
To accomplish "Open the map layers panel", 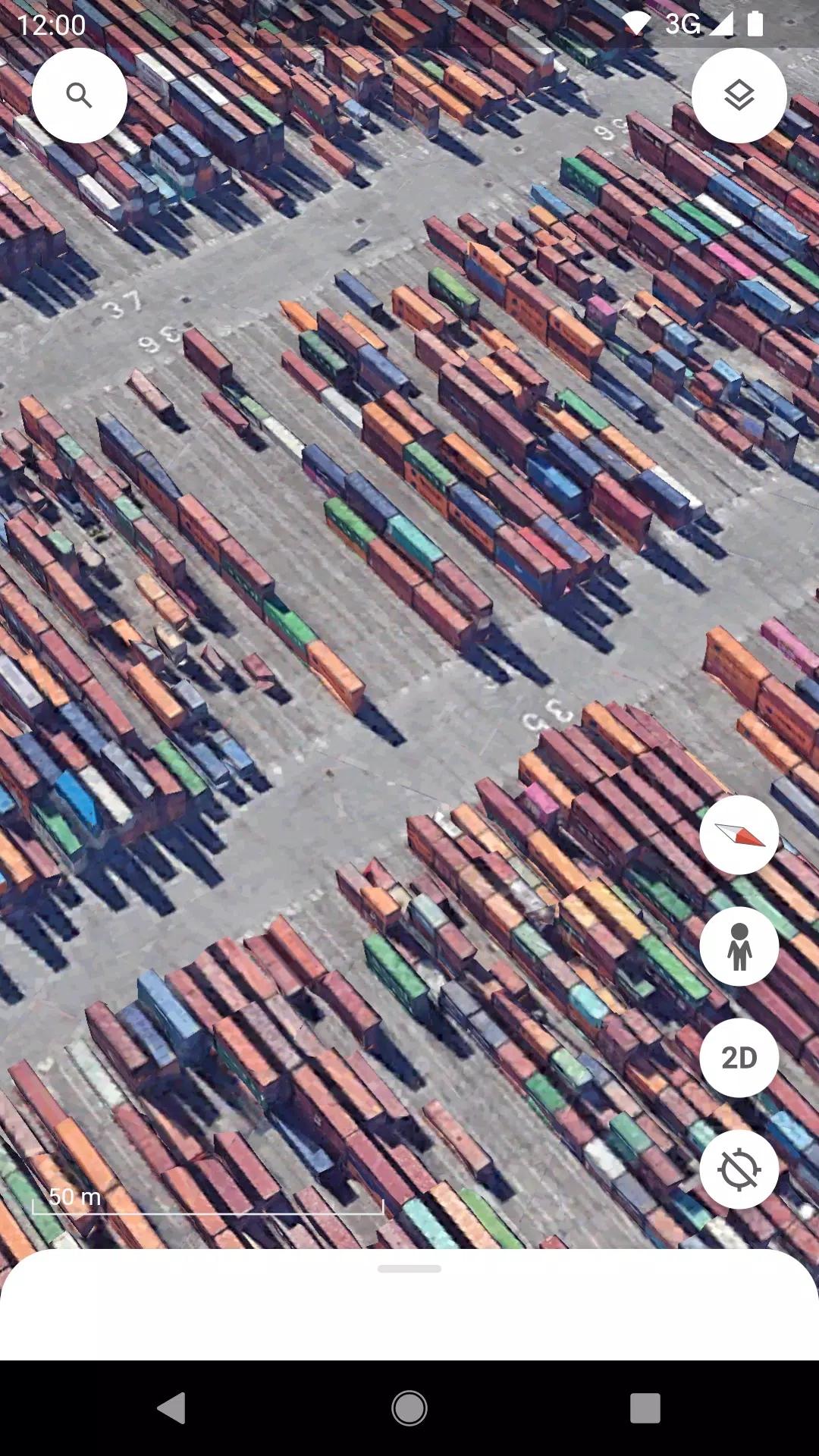I will pos(739,93).
